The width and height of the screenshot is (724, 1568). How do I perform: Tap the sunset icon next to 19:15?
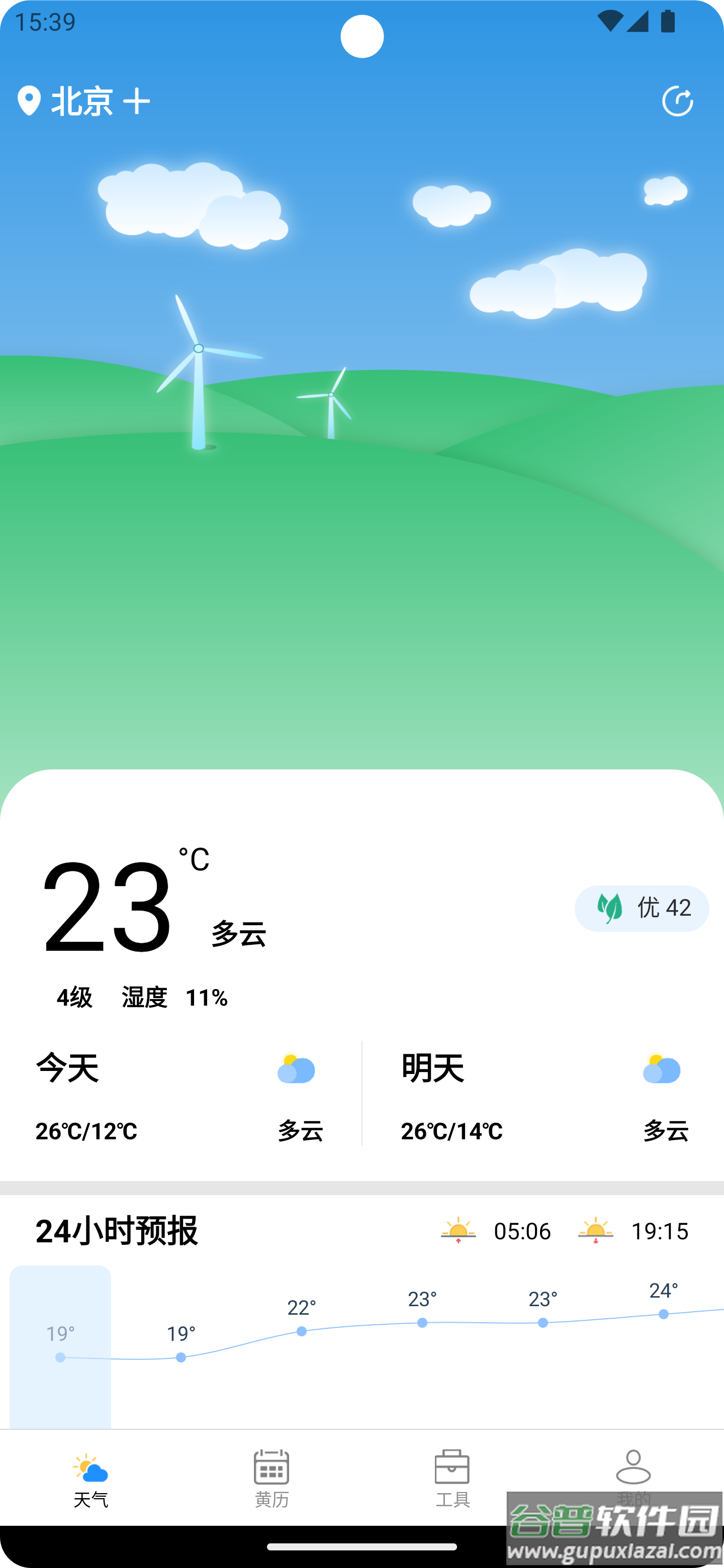(x=595, y=1231)
